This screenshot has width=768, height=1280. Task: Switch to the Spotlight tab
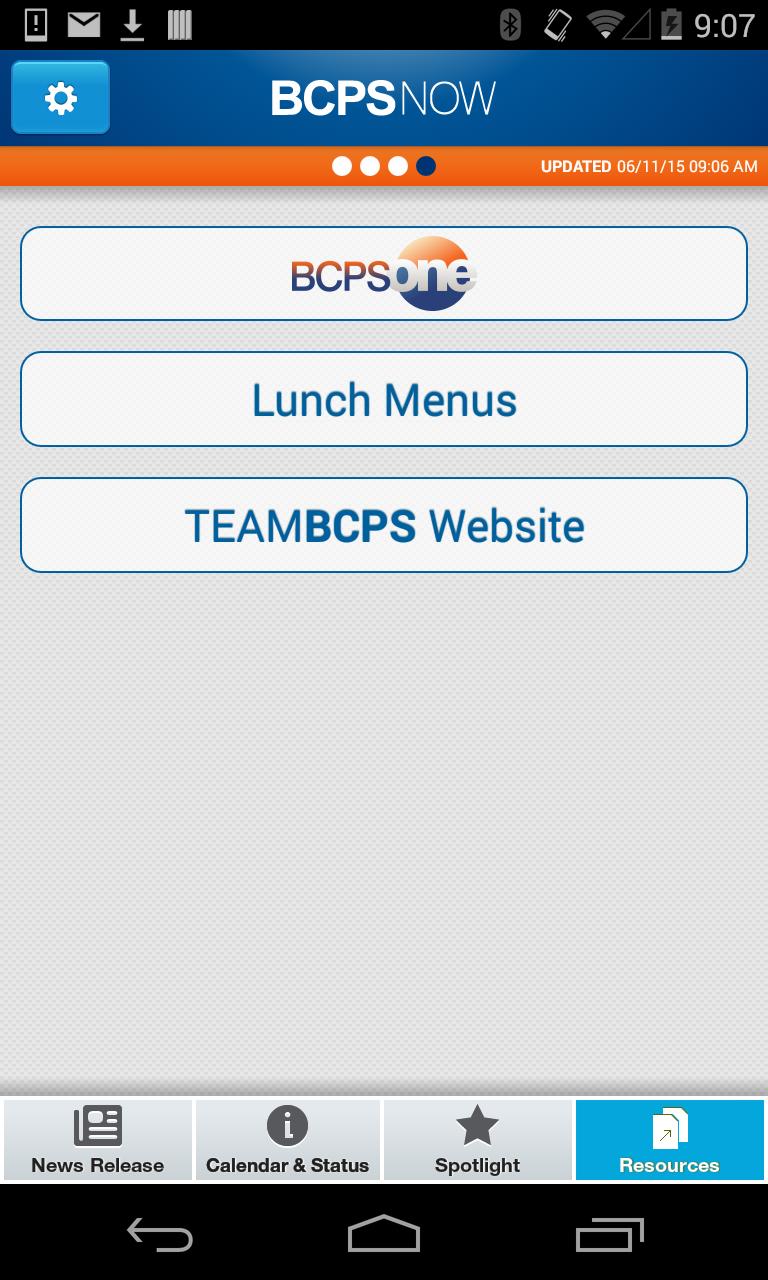[477, 1140]
